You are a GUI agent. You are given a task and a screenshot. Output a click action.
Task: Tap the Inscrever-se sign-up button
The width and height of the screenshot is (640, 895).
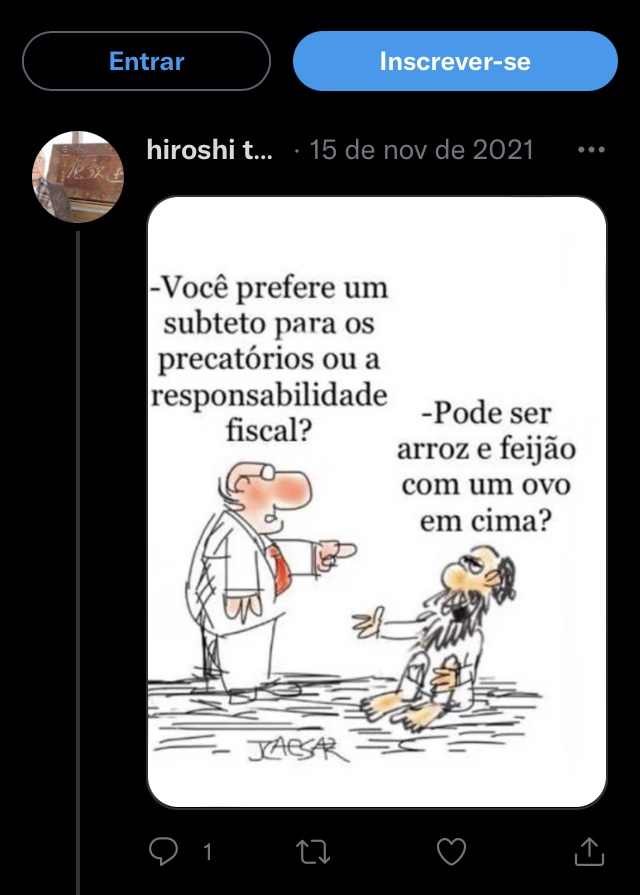click(455, 61)
